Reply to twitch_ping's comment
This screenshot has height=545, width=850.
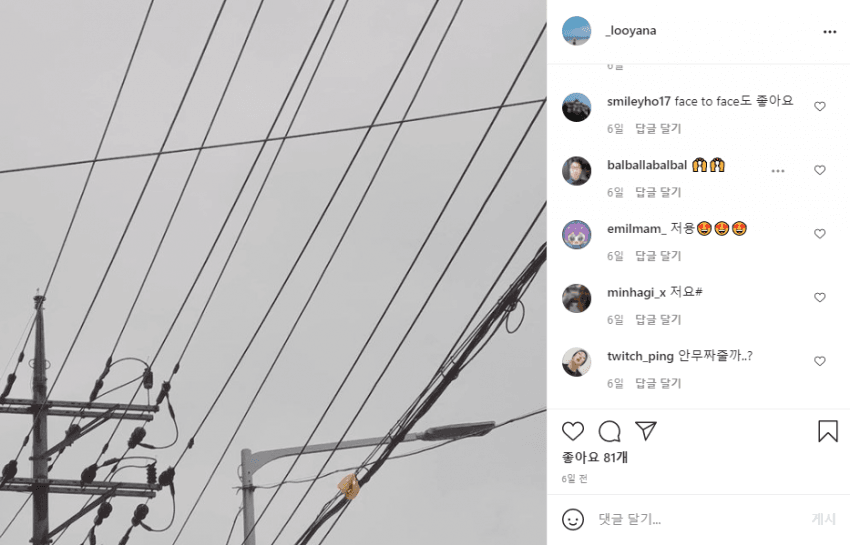point(658,383)
